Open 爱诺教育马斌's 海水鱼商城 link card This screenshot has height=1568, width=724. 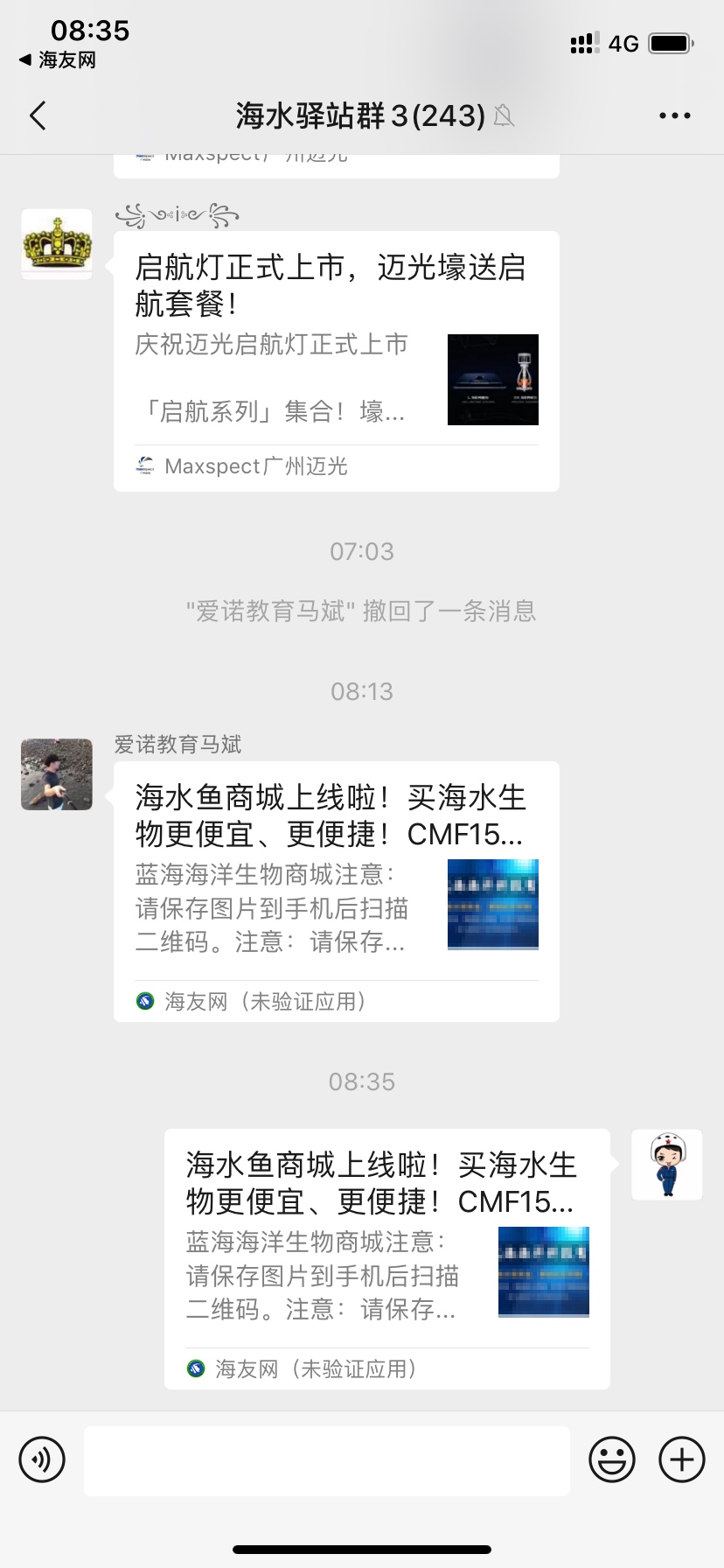[x=336, y=891]
